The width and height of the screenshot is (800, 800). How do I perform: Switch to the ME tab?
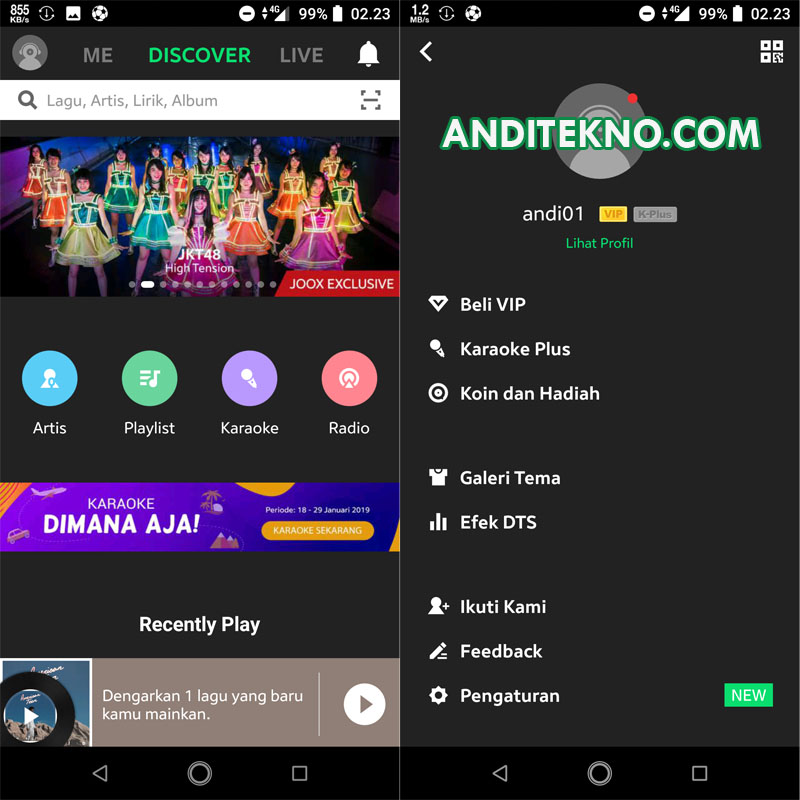tap(98, 55)
